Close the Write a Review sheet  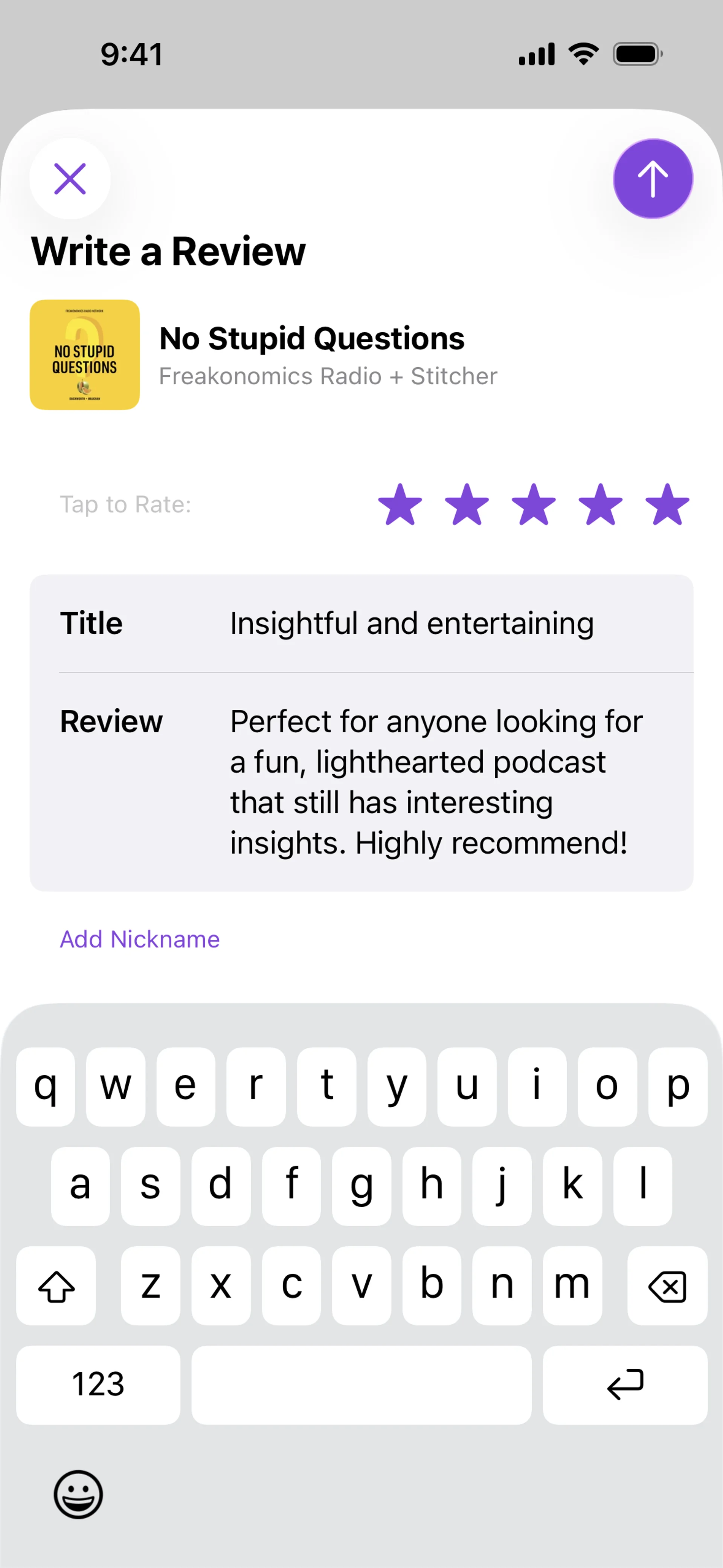[70, 178]
